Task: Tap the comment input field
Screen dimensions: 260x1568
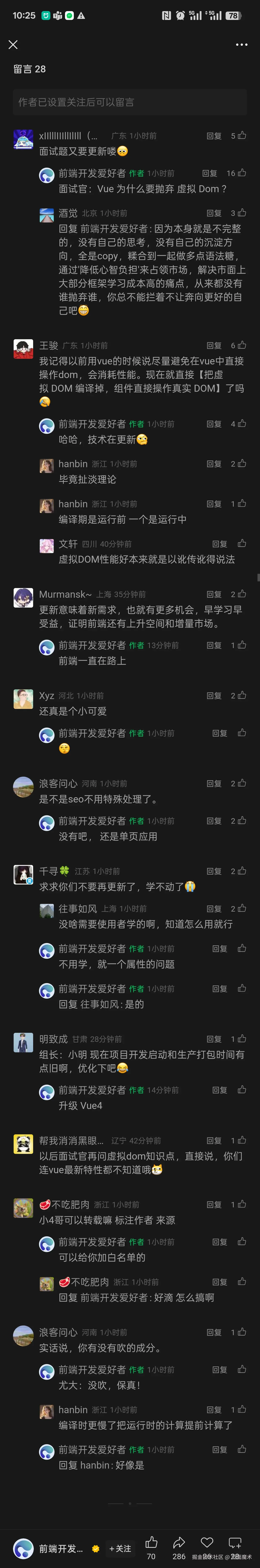Action: tap(130, 102)
